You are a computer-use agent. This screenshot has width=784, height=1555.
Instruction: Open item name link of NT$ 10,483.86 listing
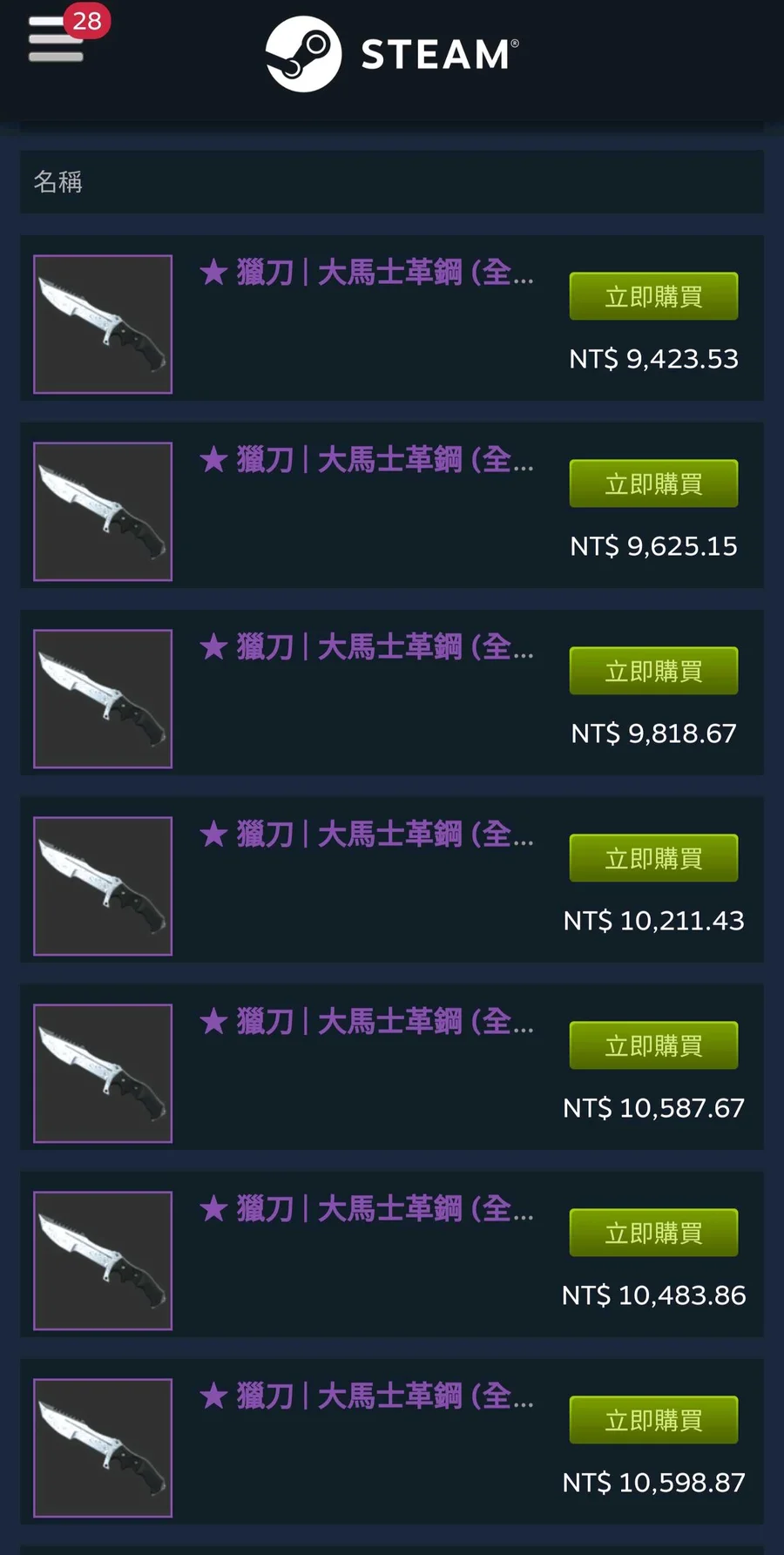coord(366,1209)
